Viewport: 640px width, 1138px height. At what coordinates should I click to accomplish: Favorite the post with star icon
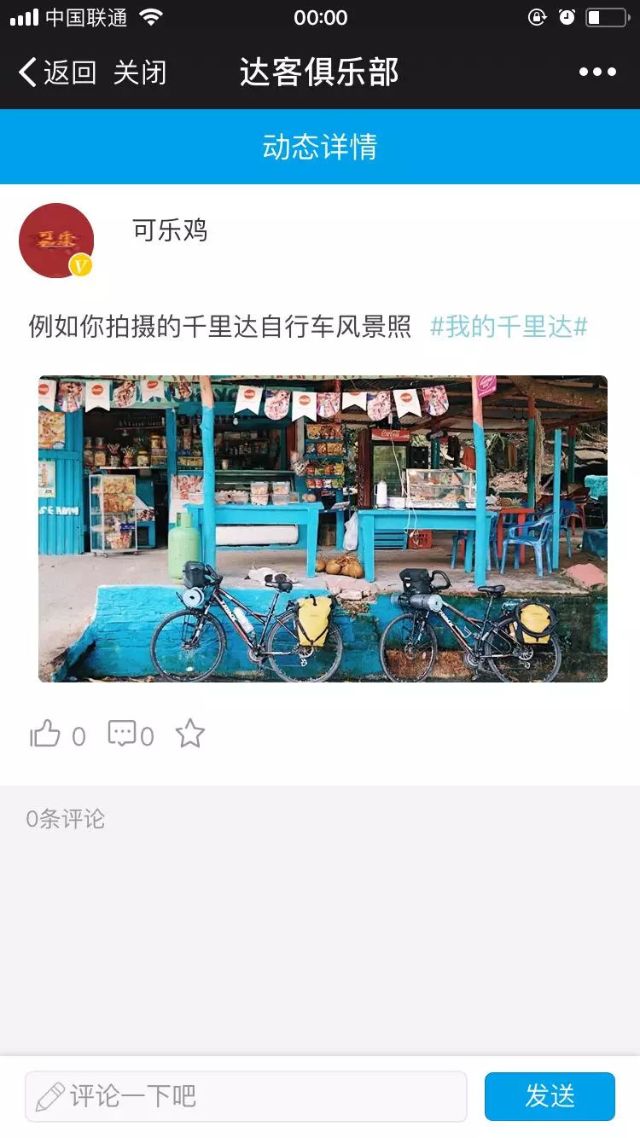click(190, 734)
